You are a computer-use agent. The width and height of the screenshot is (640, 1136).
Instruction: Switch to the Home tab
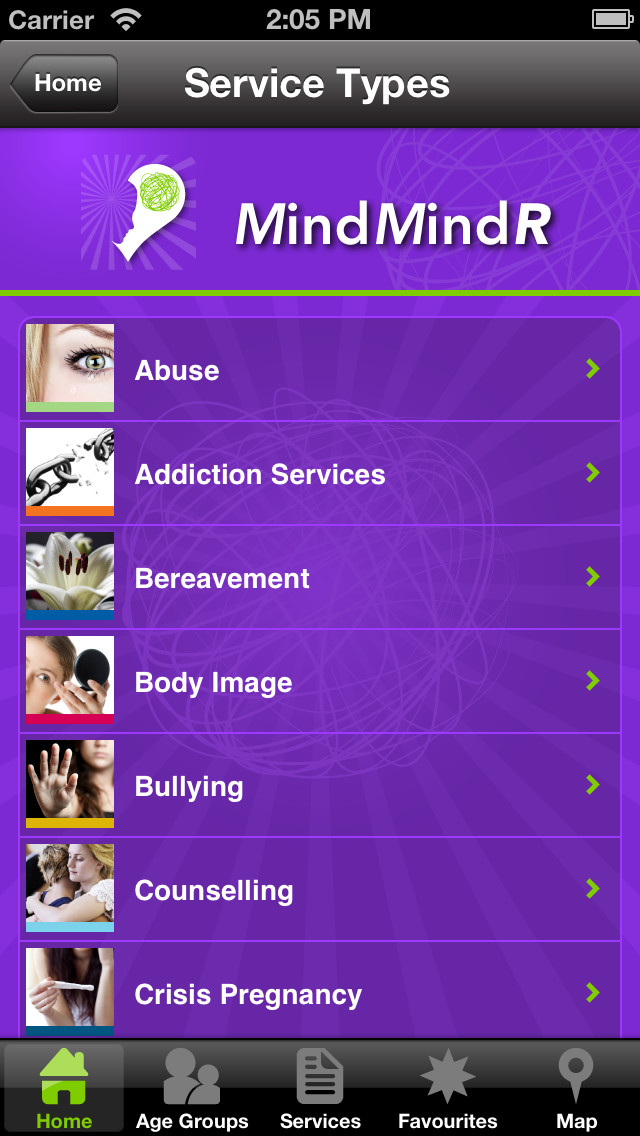click(64, 1089)
